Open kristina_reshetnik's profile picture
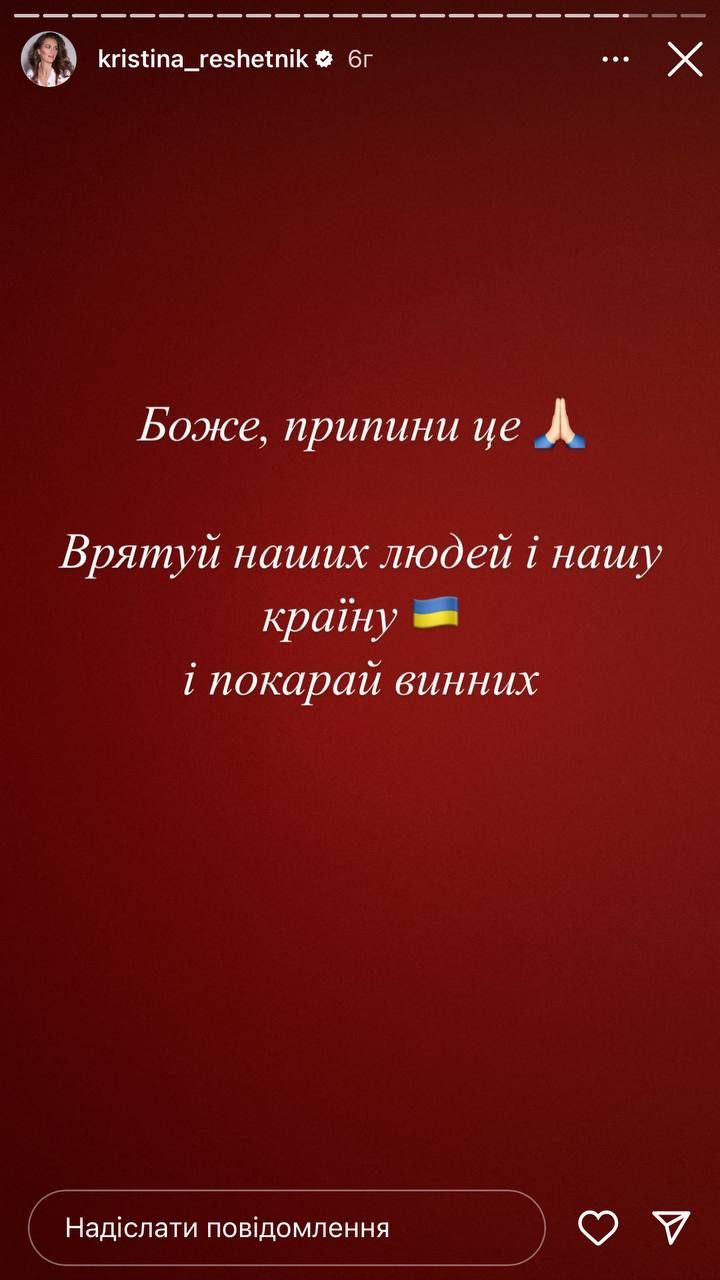 pos(48,60)
